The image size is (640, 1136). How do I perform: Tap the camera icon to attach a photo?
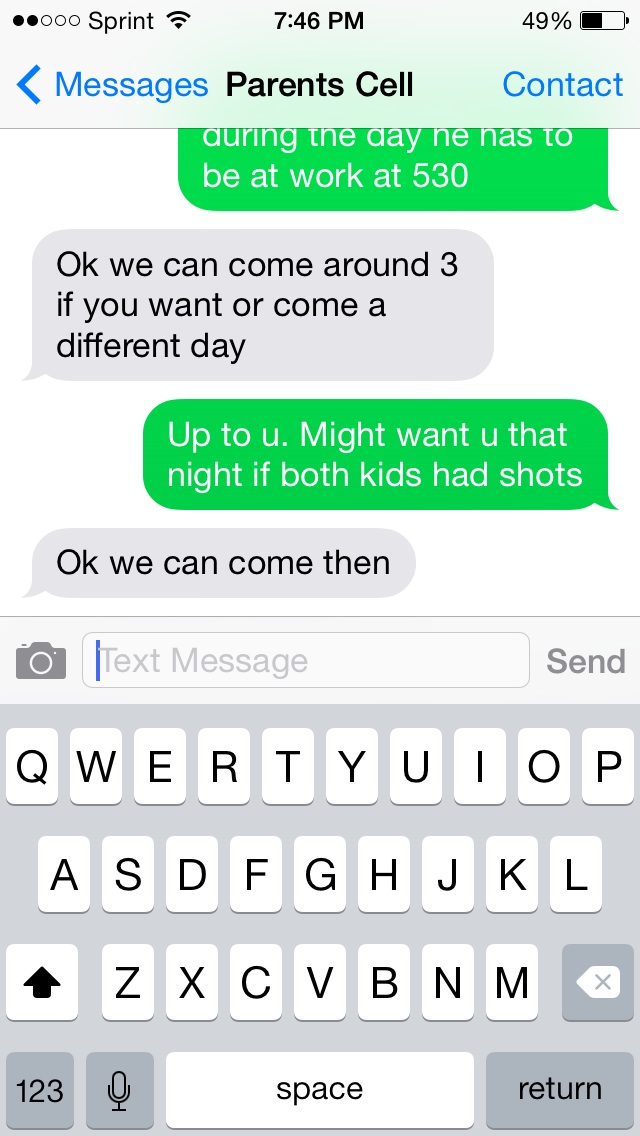click(x=41, y=660)
